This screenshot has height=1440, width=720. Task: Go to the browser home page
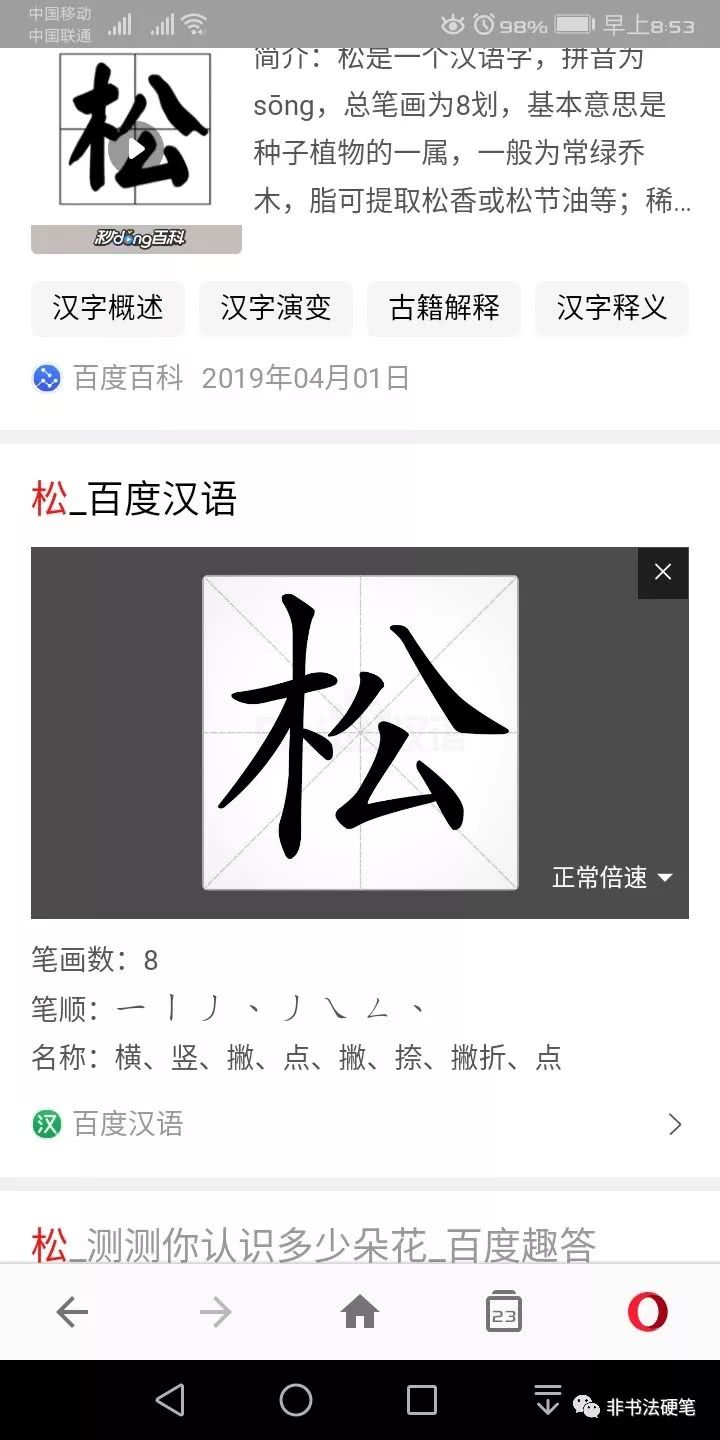pyautogui.click(x=360, y=1312)
